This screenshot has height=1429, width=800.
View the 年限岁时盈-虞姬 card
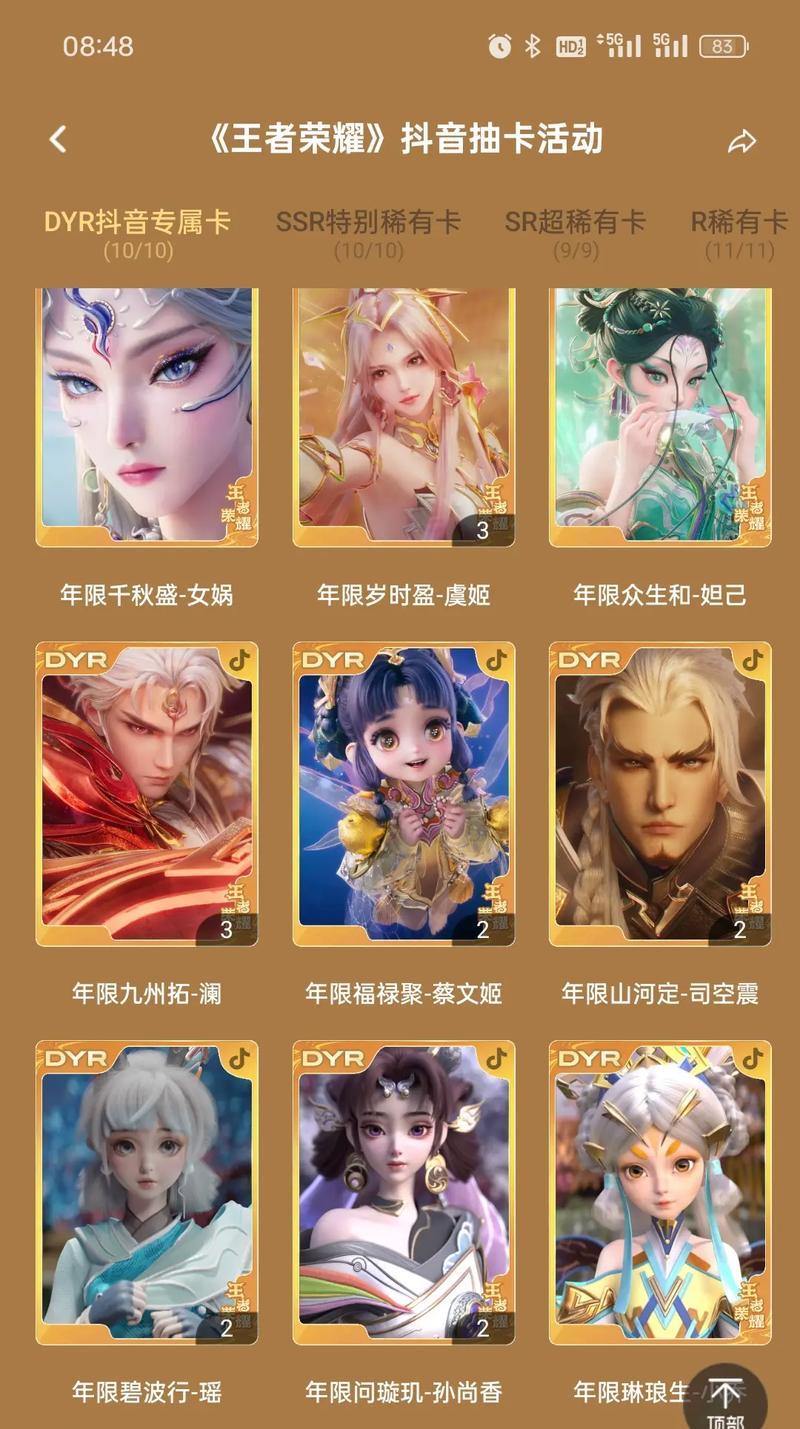click(403, 417)
